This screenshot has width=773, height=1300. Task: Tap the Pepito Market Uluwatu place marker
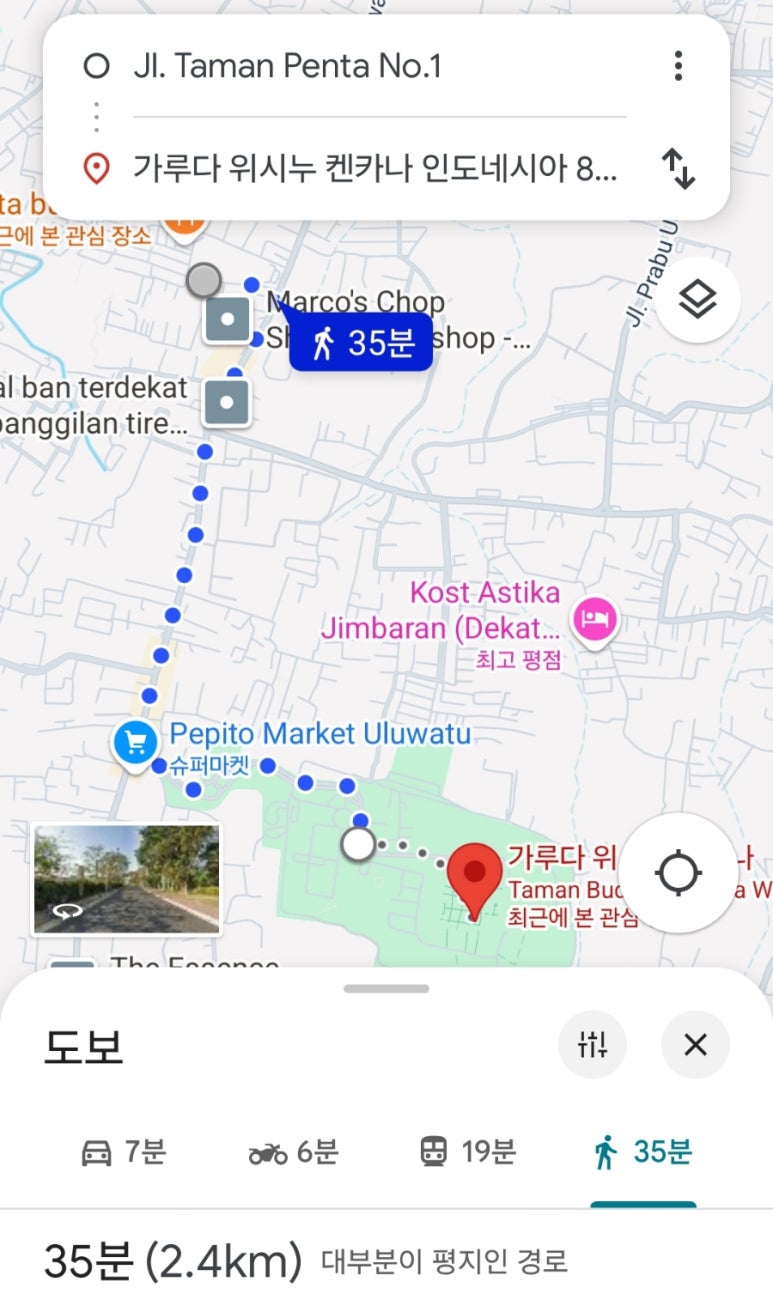(x=133, y=744)
